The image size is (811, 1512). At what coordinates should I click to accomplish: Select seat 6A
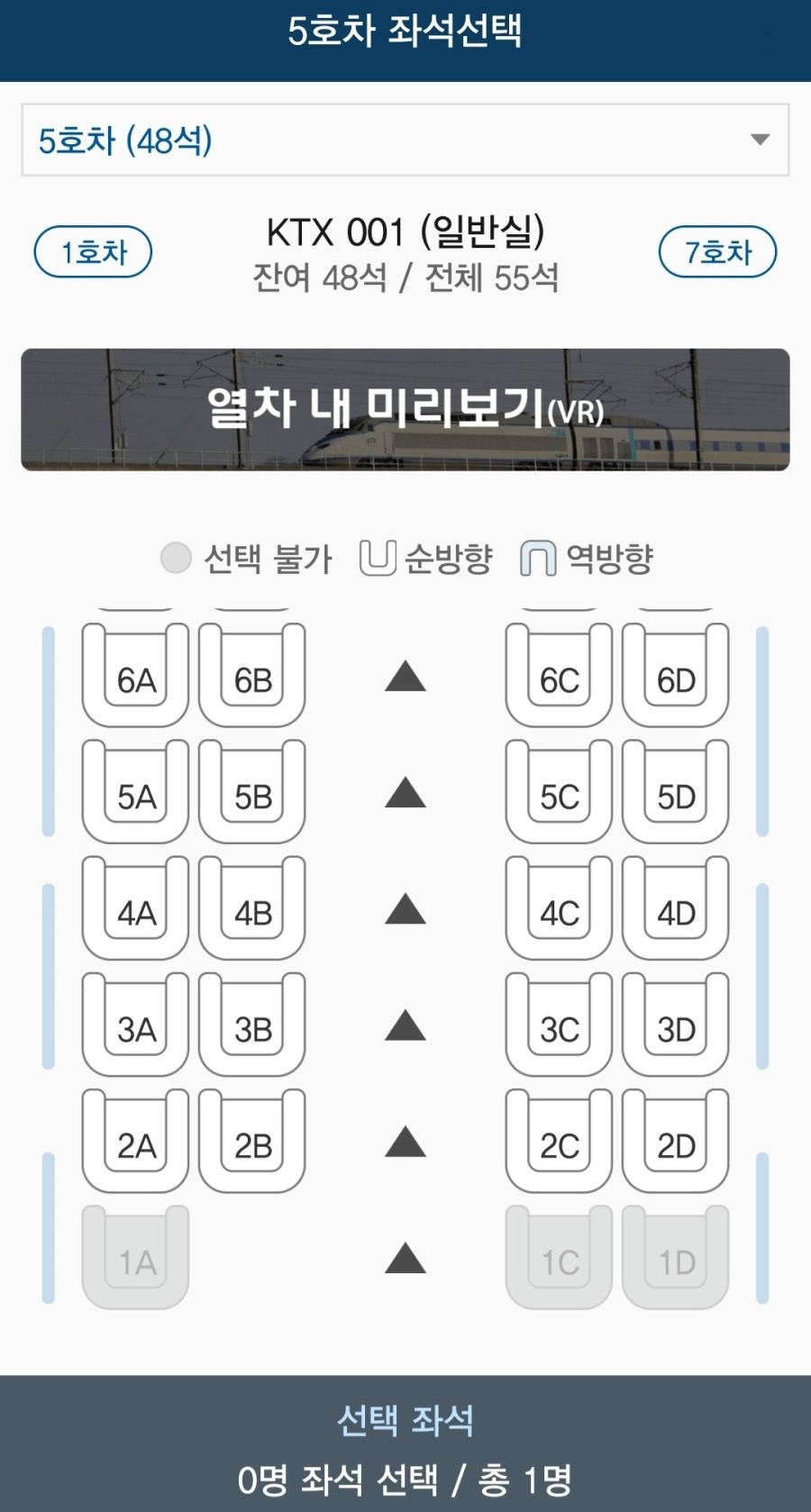pyautogui.click(x=136, y=676)
